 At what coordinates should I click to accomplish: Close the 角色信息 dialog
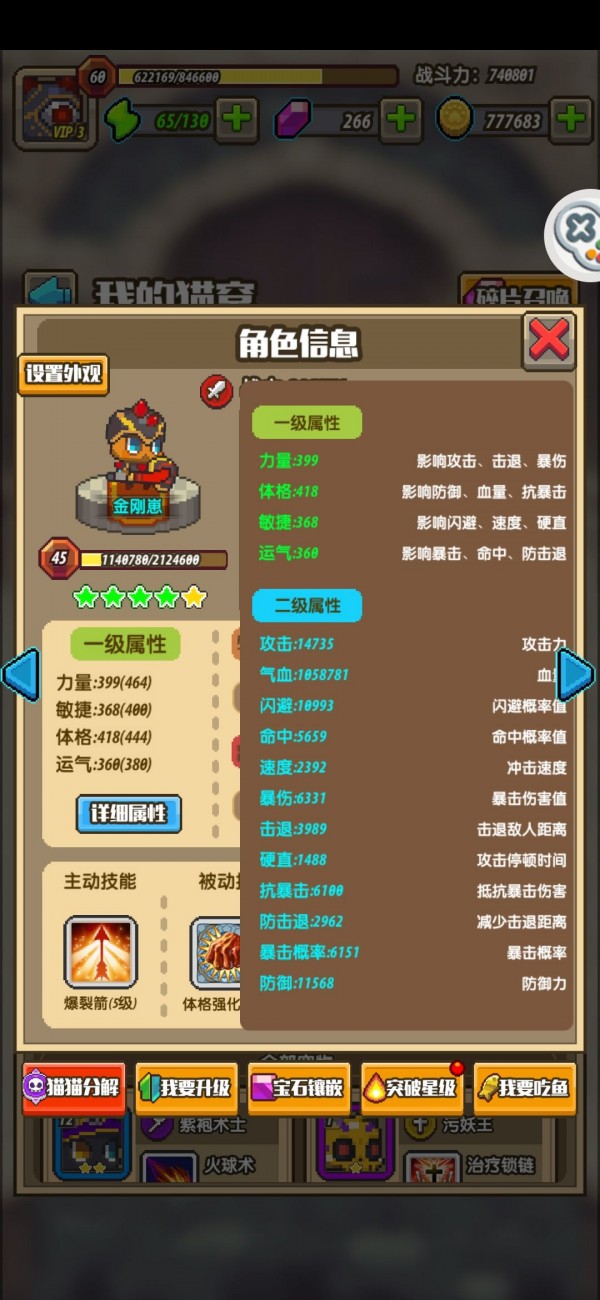(548, 342)
